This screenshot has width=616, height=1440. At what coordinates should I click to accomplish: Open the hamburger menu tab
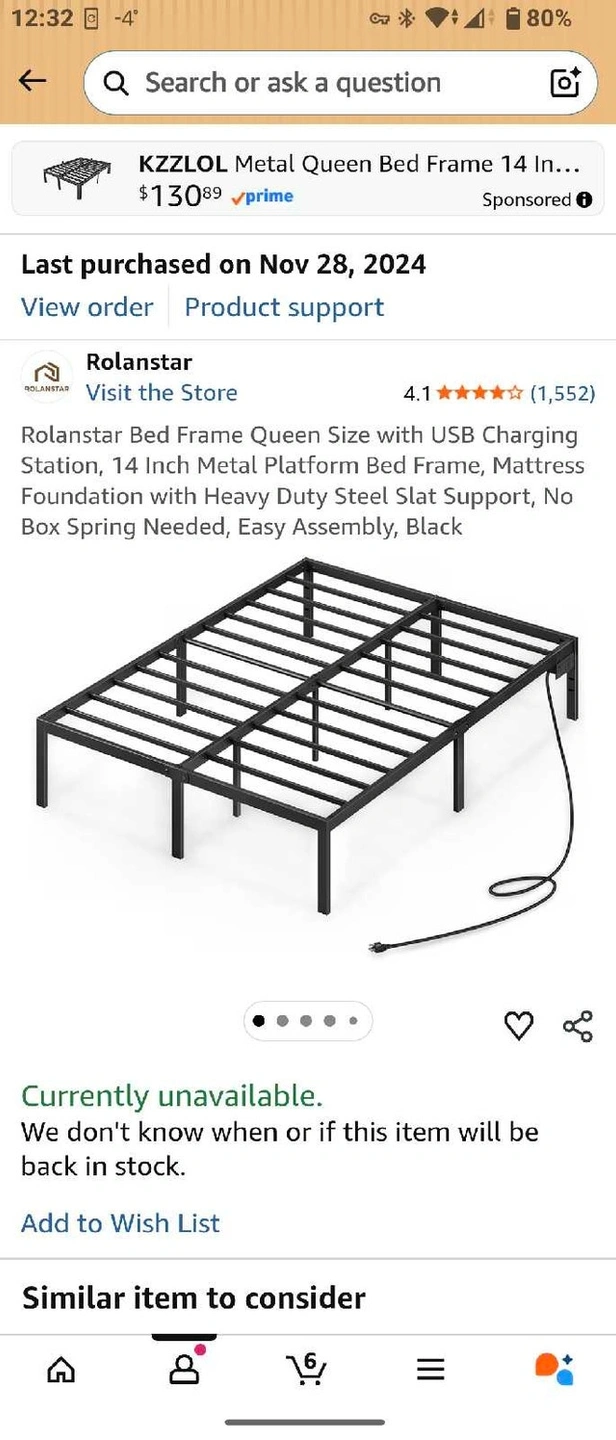tap(430, 1368)
